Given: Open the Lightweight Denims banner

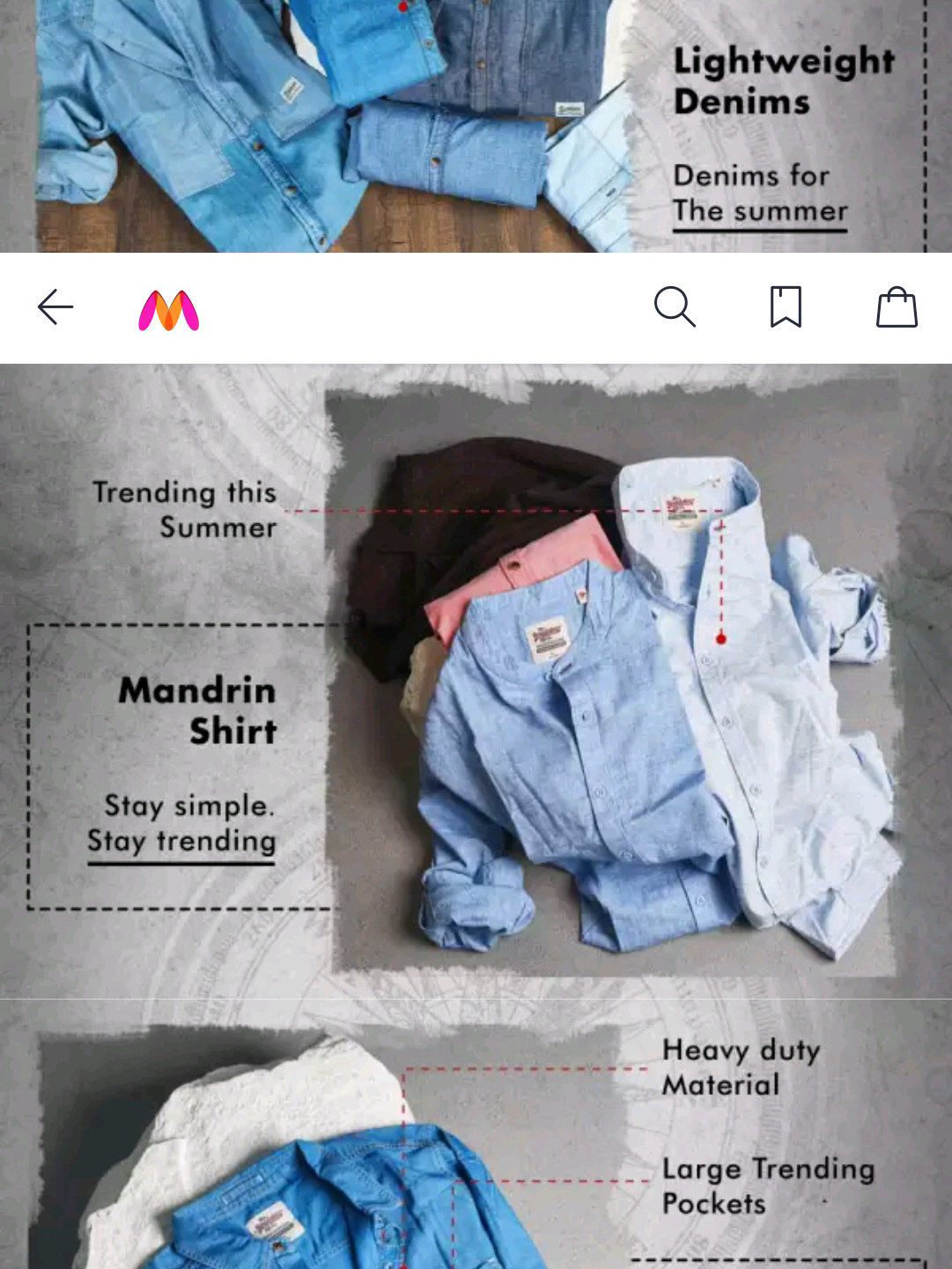Looking at the screenshot, I should click(x=476, y=128).
